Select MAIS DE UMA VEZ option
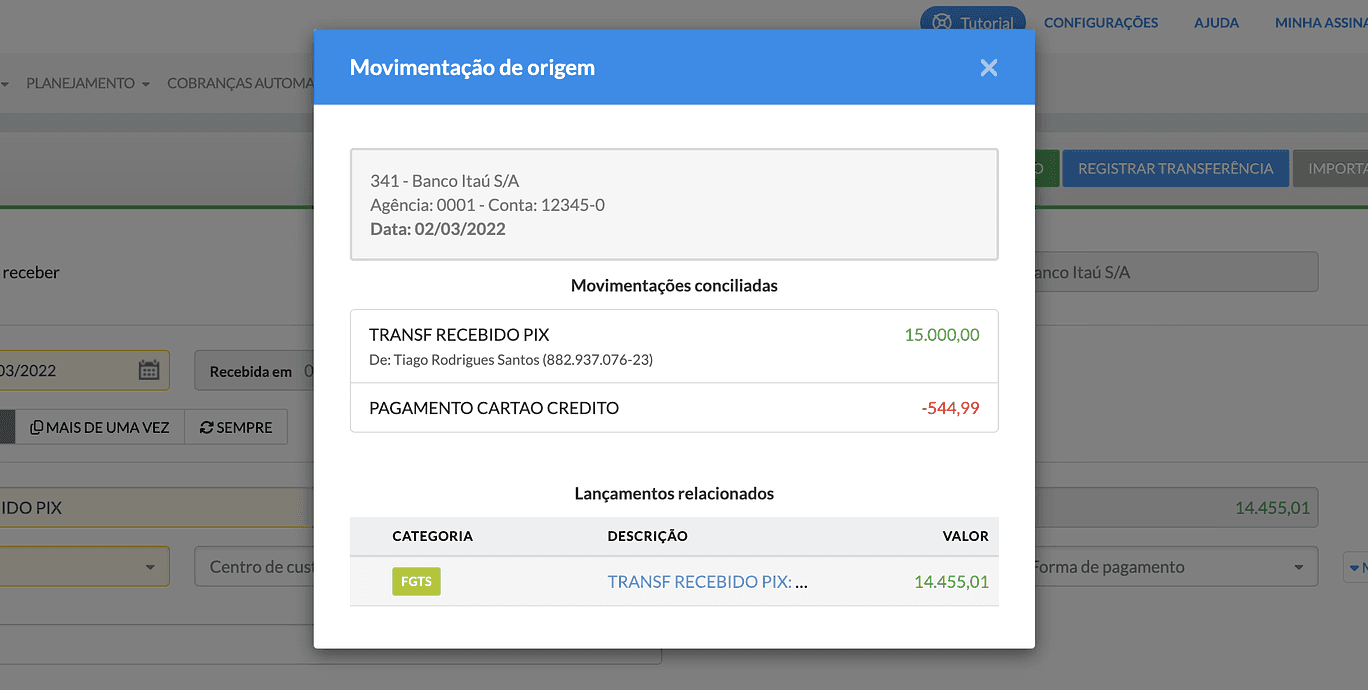Screen dimensions: 1368x690 [x=100, y=427]
